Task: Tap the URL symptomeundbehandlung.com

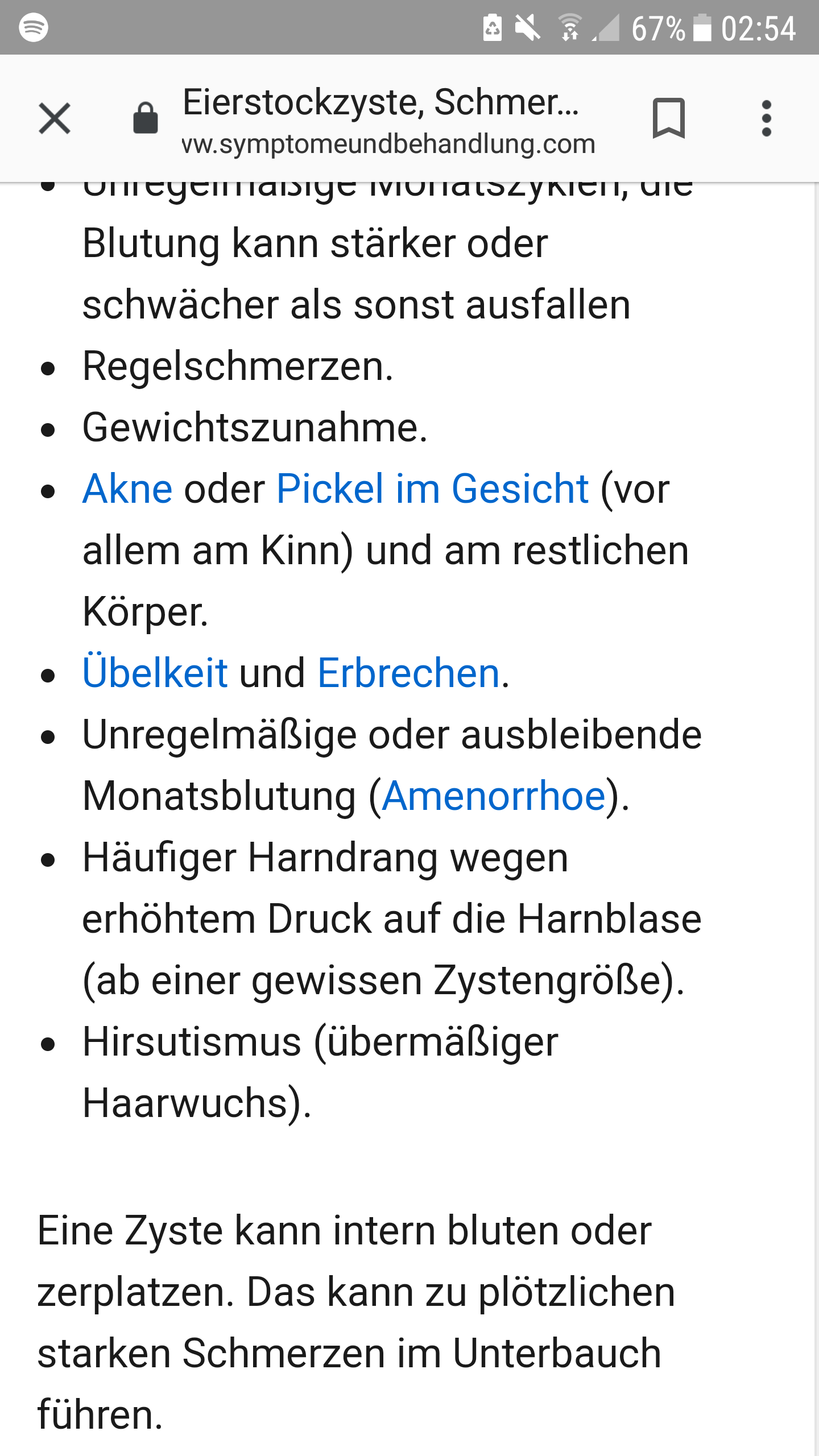Action: [x=388, y=143]
